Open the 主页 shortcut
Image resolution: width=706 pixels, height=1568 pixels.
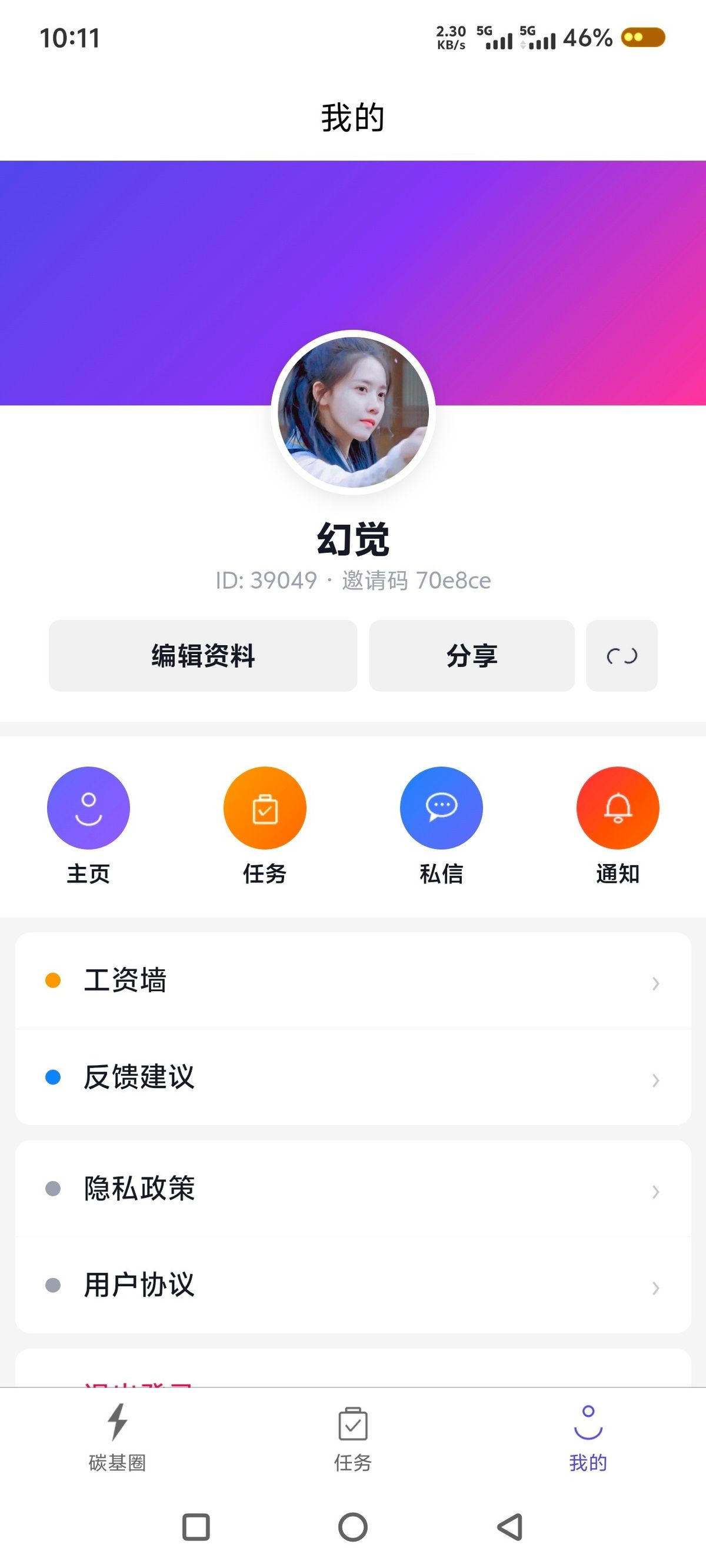(88, 808)
